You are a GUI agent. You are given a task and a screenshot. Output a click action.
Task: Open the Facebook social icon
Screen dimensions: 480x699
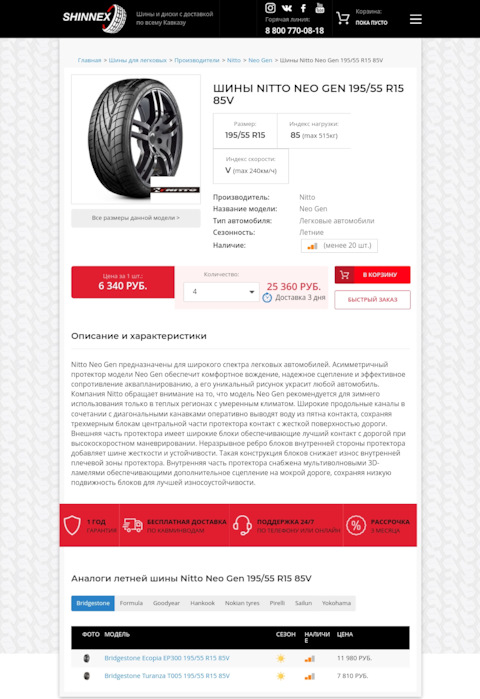303,8
